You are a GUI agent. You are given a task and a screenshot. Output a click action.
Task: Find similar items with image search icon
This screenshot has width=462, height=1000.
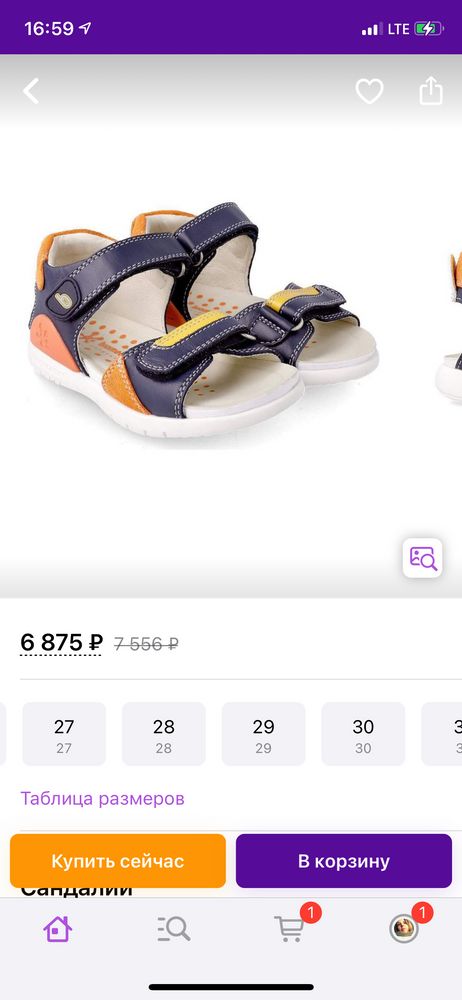[x=422, y=558]
